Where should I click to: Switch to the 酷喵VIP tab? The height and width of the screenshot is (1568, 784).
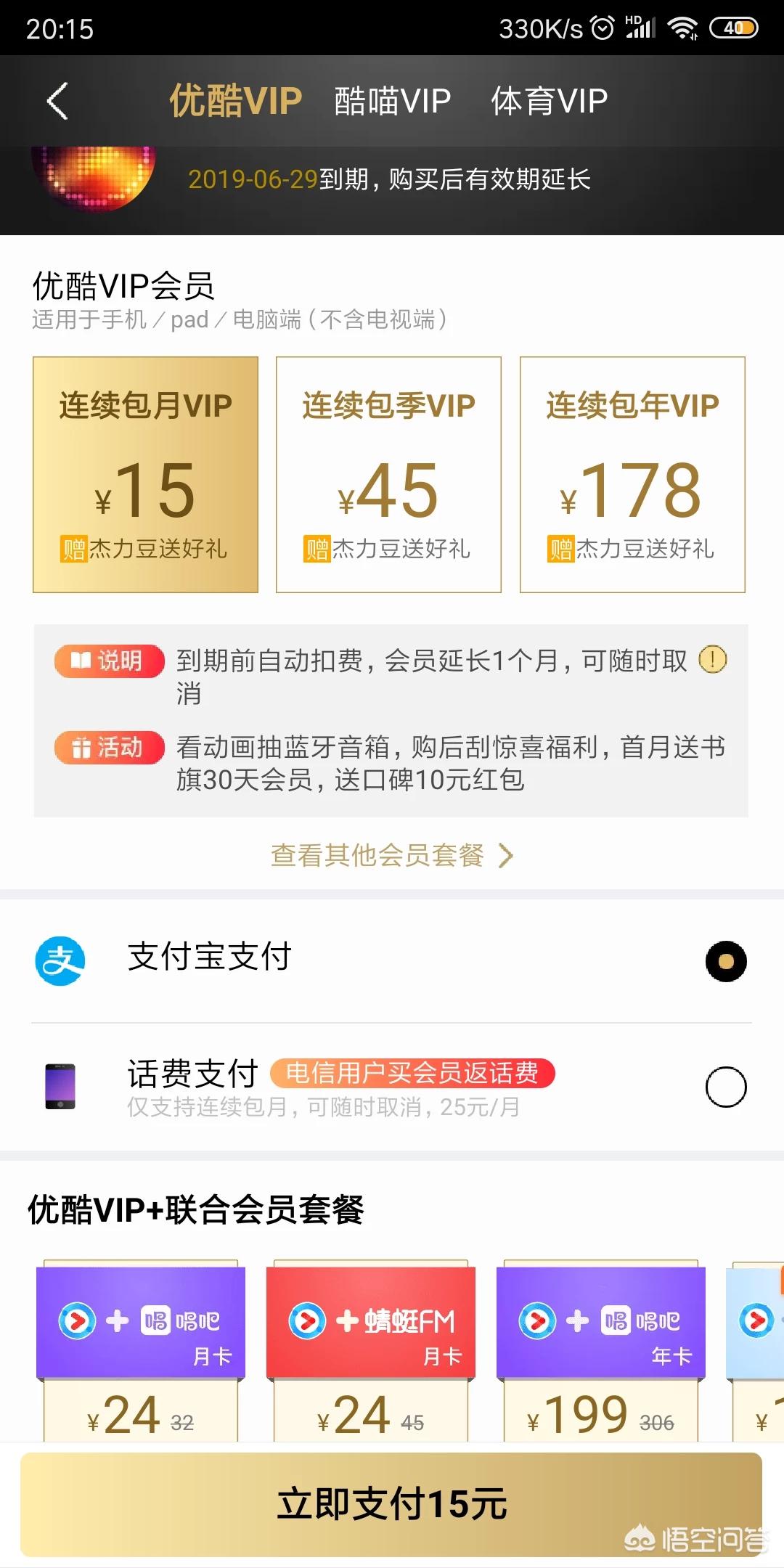(x=392, y=101)
